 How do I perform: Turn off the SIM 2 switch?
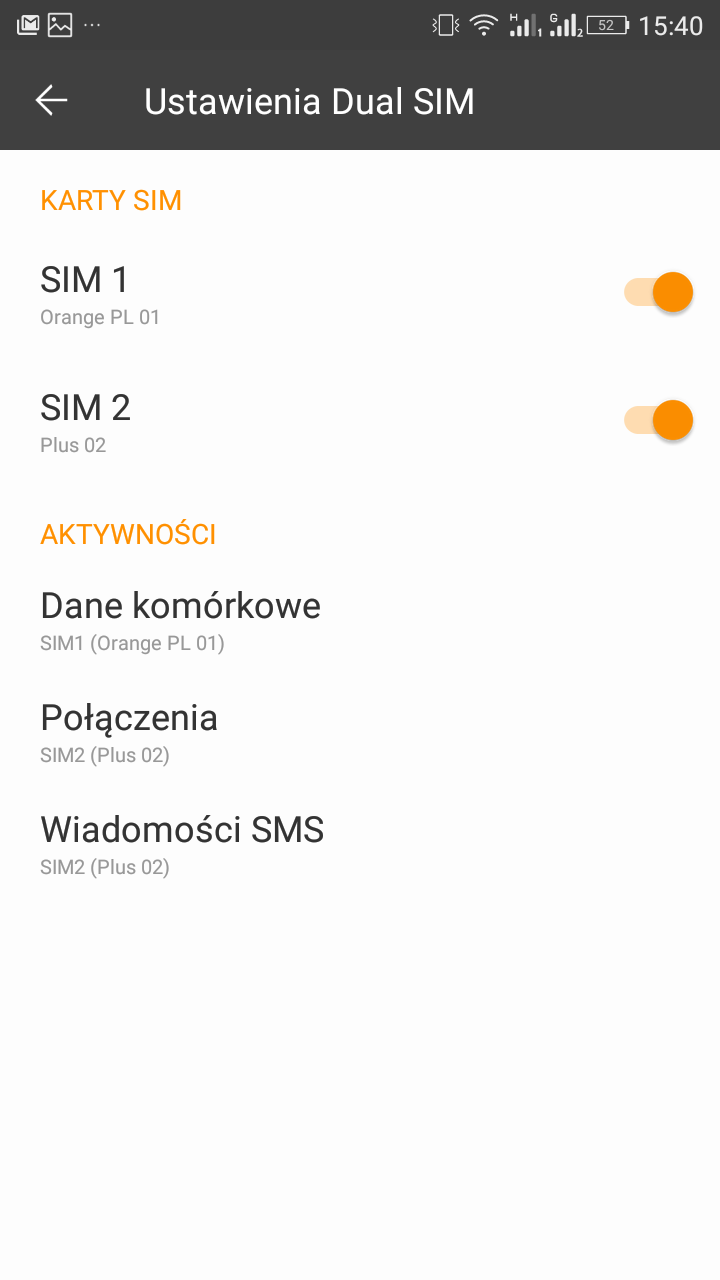659,420
